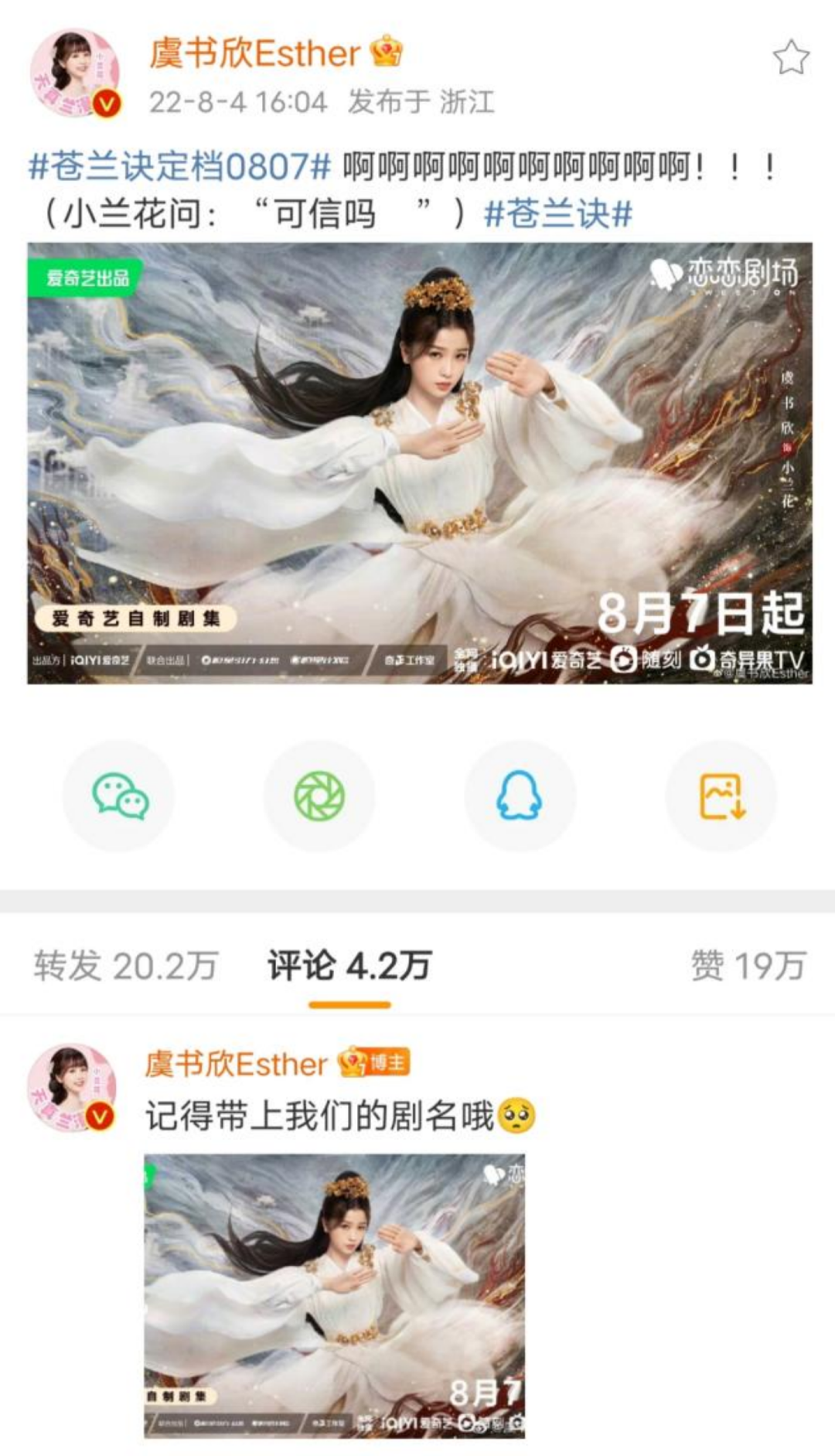Image resolution: width=835 pixels, height=1456 pixels.
Task: Switch to the 赞 19万 tab
Action: point(748,966)
